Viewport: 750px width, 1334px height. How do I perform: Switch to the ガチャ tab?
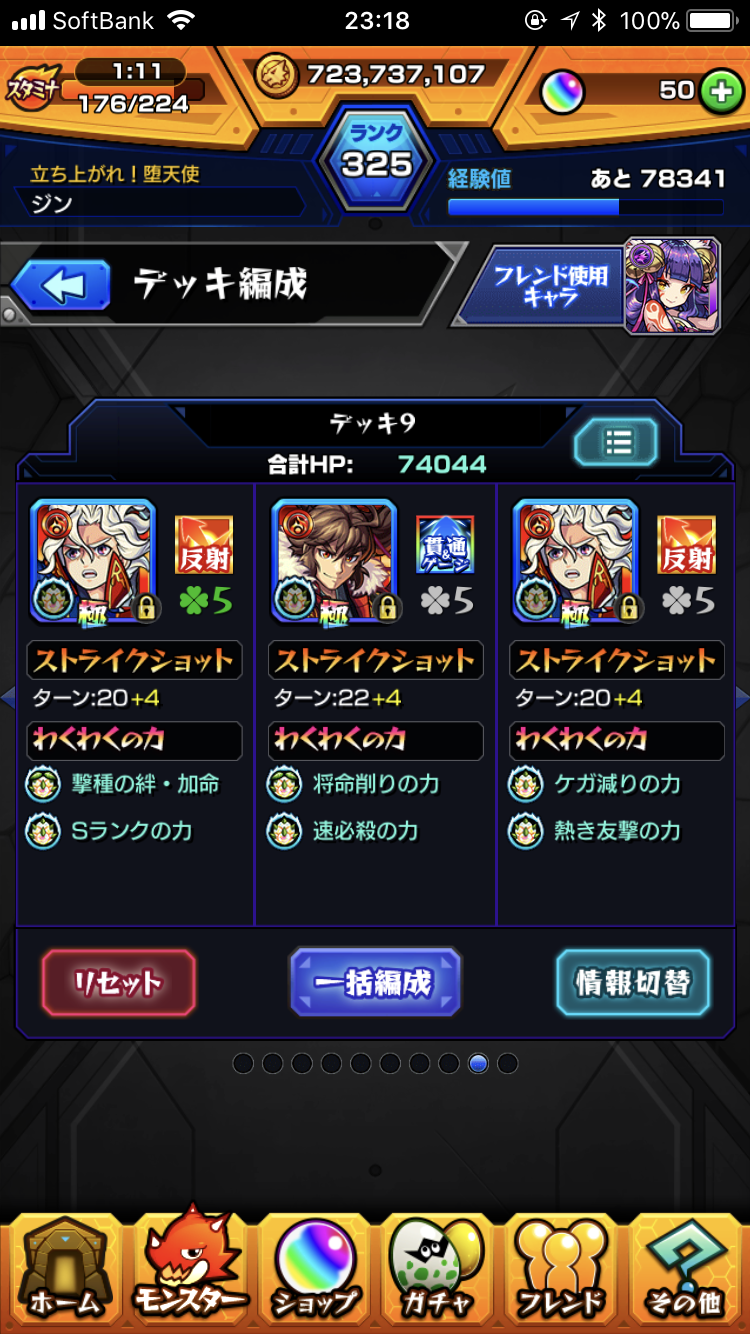click(x=437, y=1270)
